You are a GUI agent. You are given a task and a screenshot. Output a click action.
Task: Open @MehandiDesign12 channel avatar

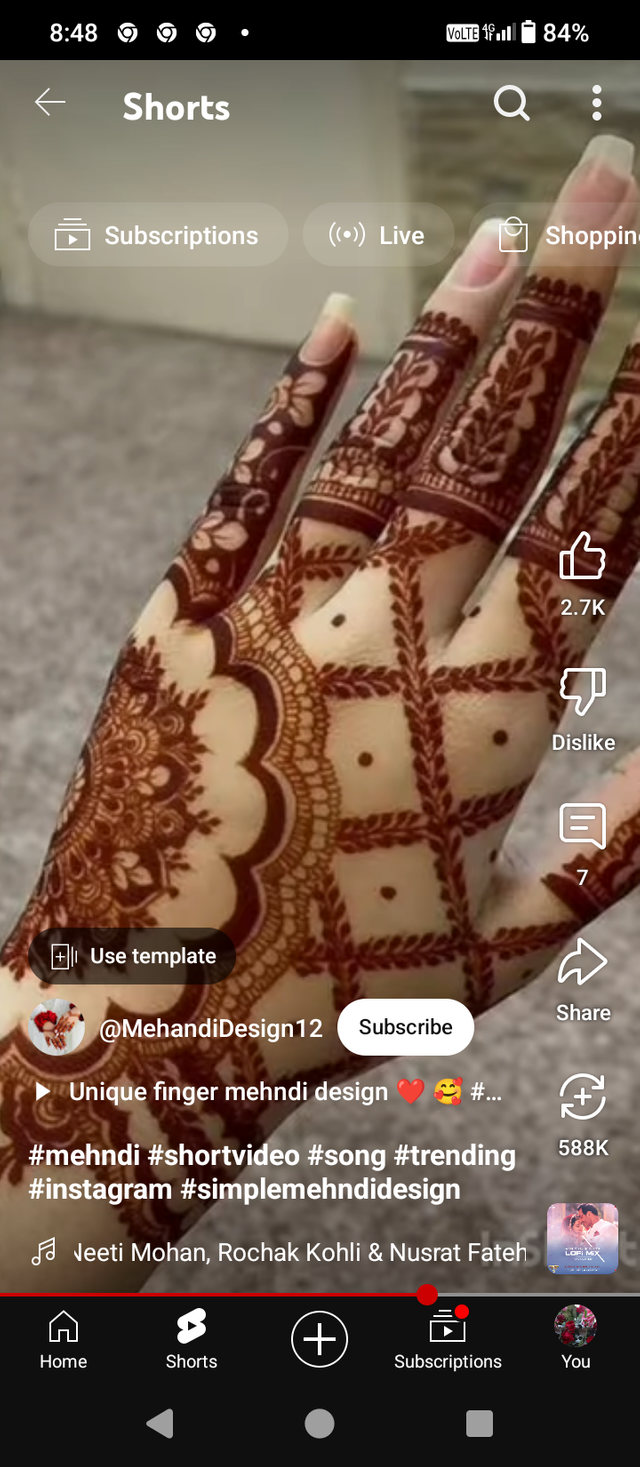(57, 1027)
